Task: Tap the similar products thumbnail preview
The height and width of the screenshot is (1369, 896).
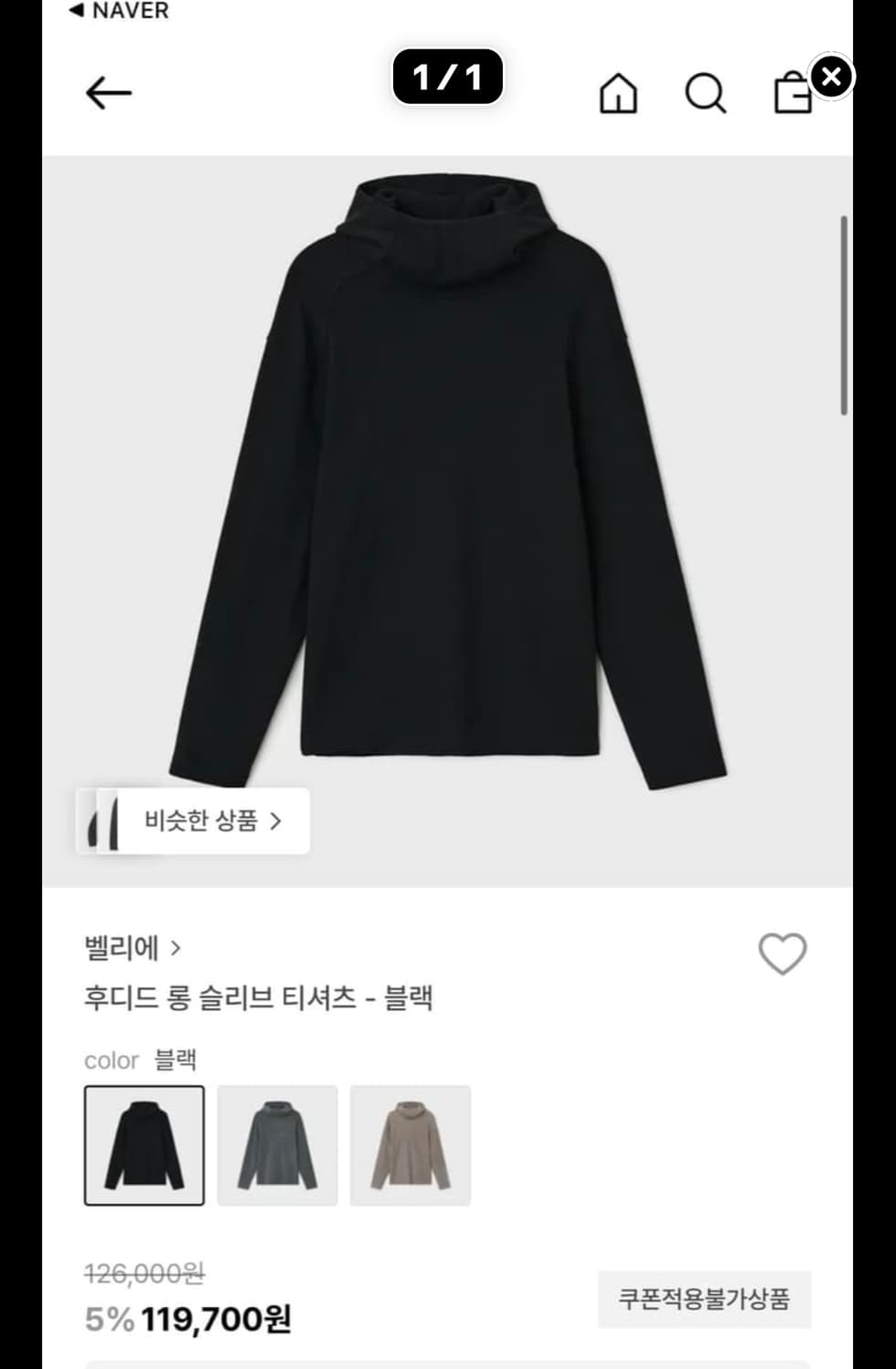Action: coord(105,820)
